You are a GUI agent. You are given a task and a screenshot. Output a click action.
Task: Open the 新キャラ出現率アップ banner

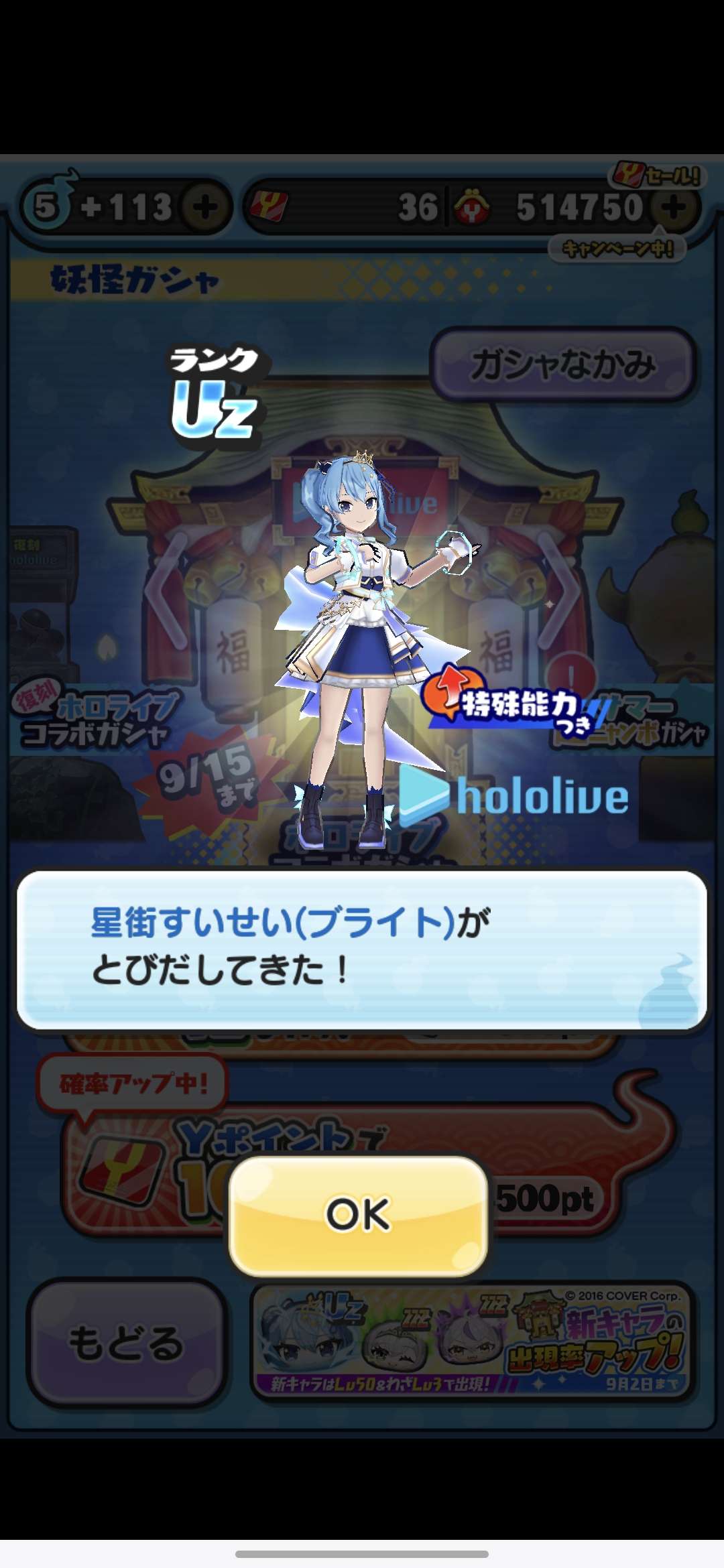[x=473, y=1342]
